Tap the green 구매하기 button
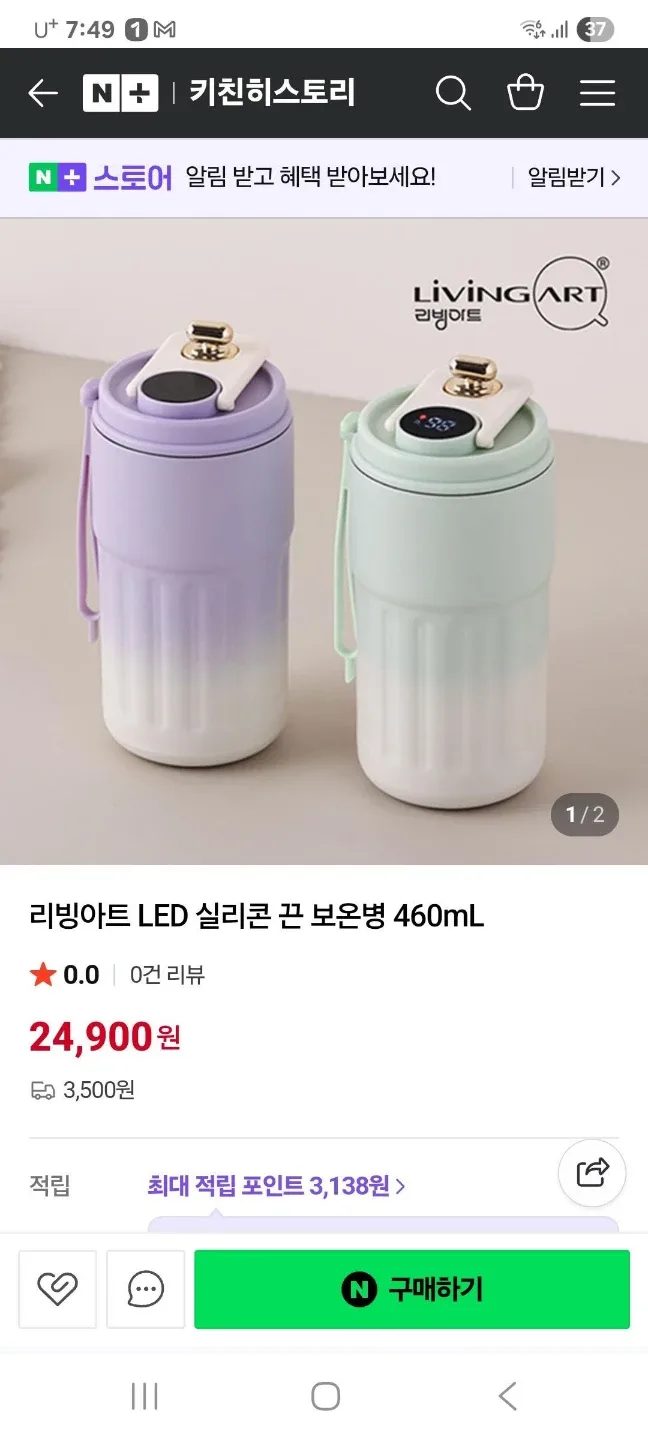Screen dimensions: 648x1440 pyautogui.click(x=412, y=1289)
